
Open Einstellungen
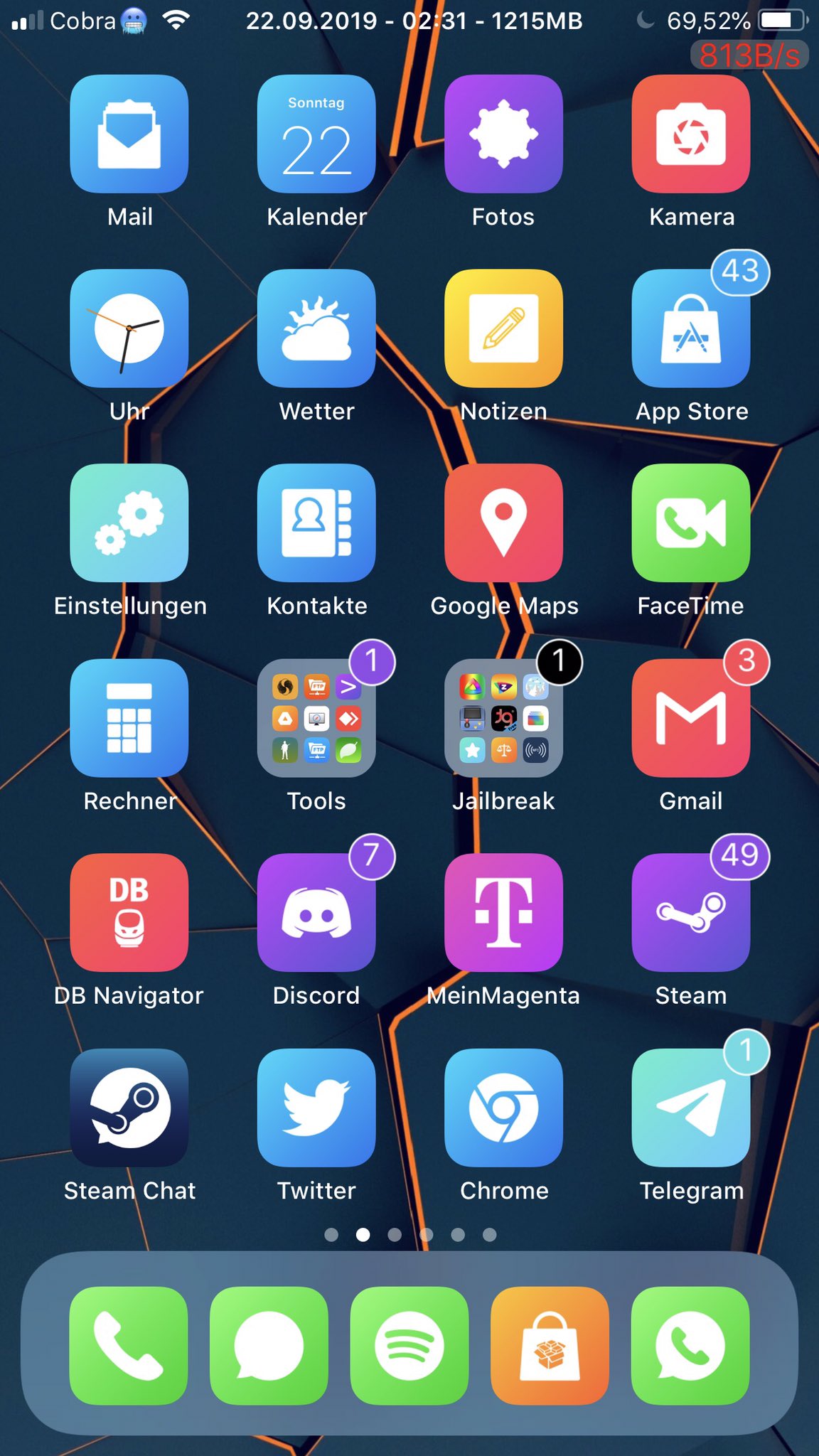[129, 523]
